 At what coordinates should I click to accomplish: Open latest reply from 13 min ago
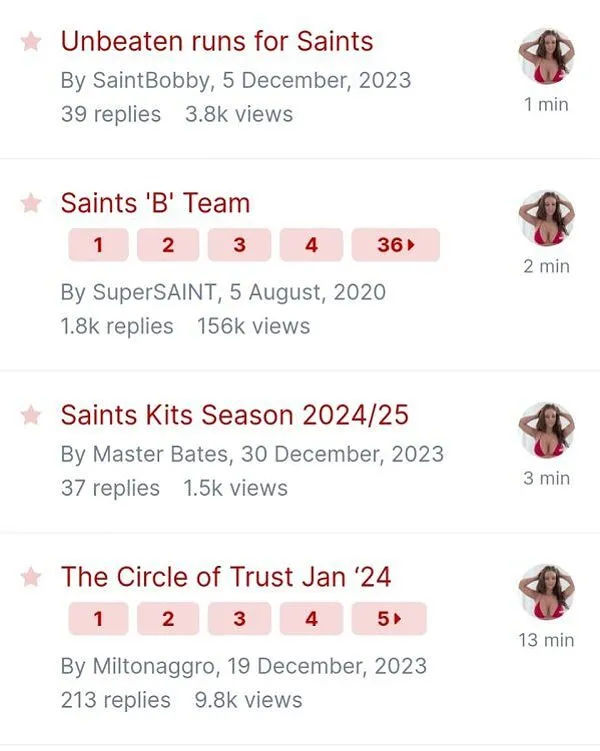click(546, 641)
